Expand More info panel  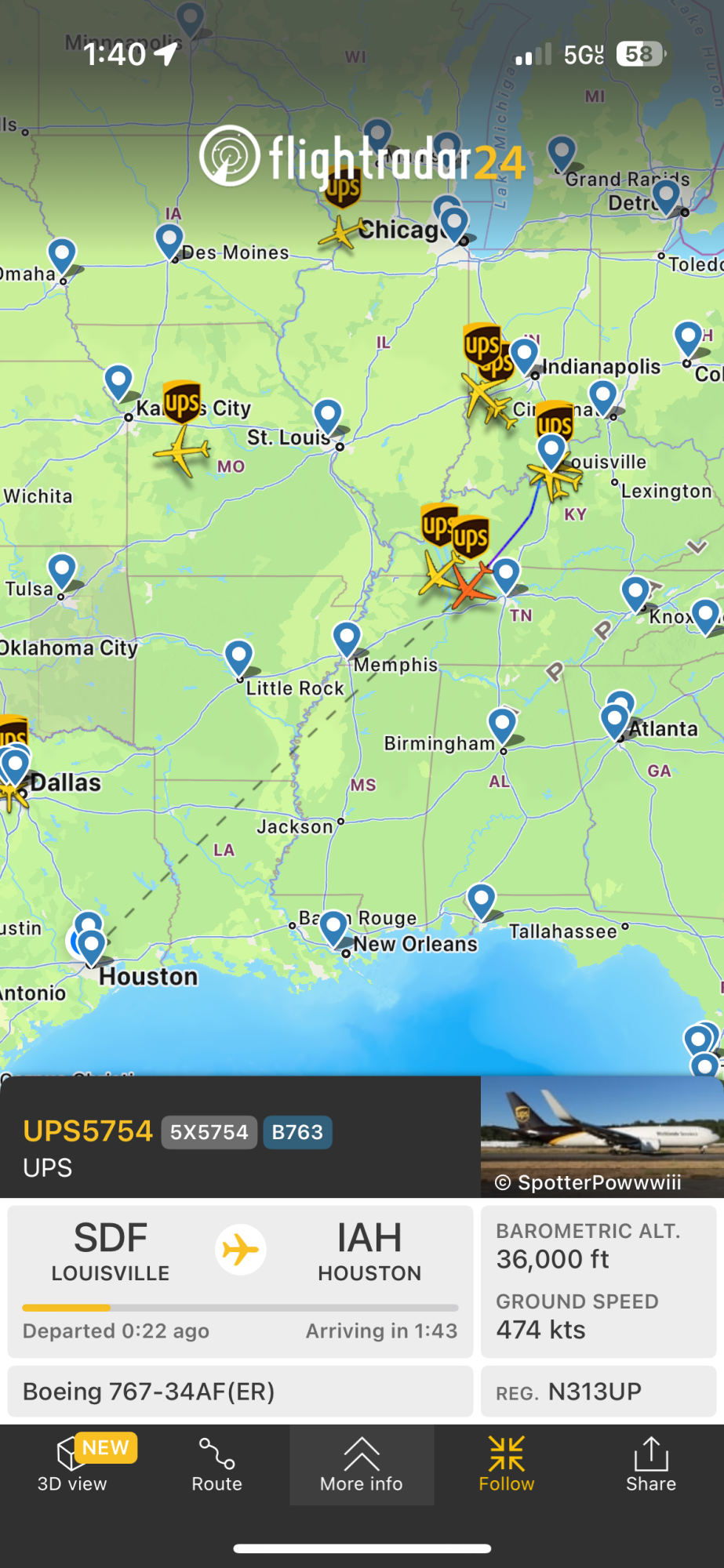pos(362,1465)
